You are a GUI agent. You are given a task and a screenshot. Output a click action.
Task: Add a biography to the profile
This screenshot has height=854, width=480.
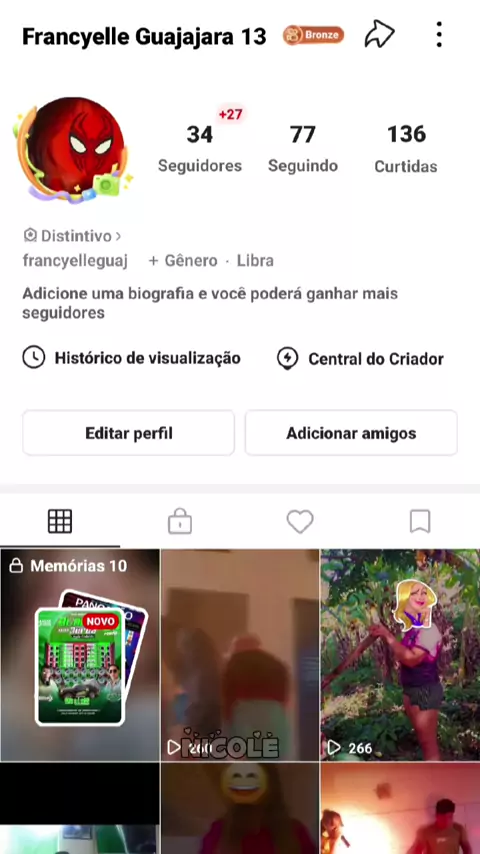(x=210, y=303)
